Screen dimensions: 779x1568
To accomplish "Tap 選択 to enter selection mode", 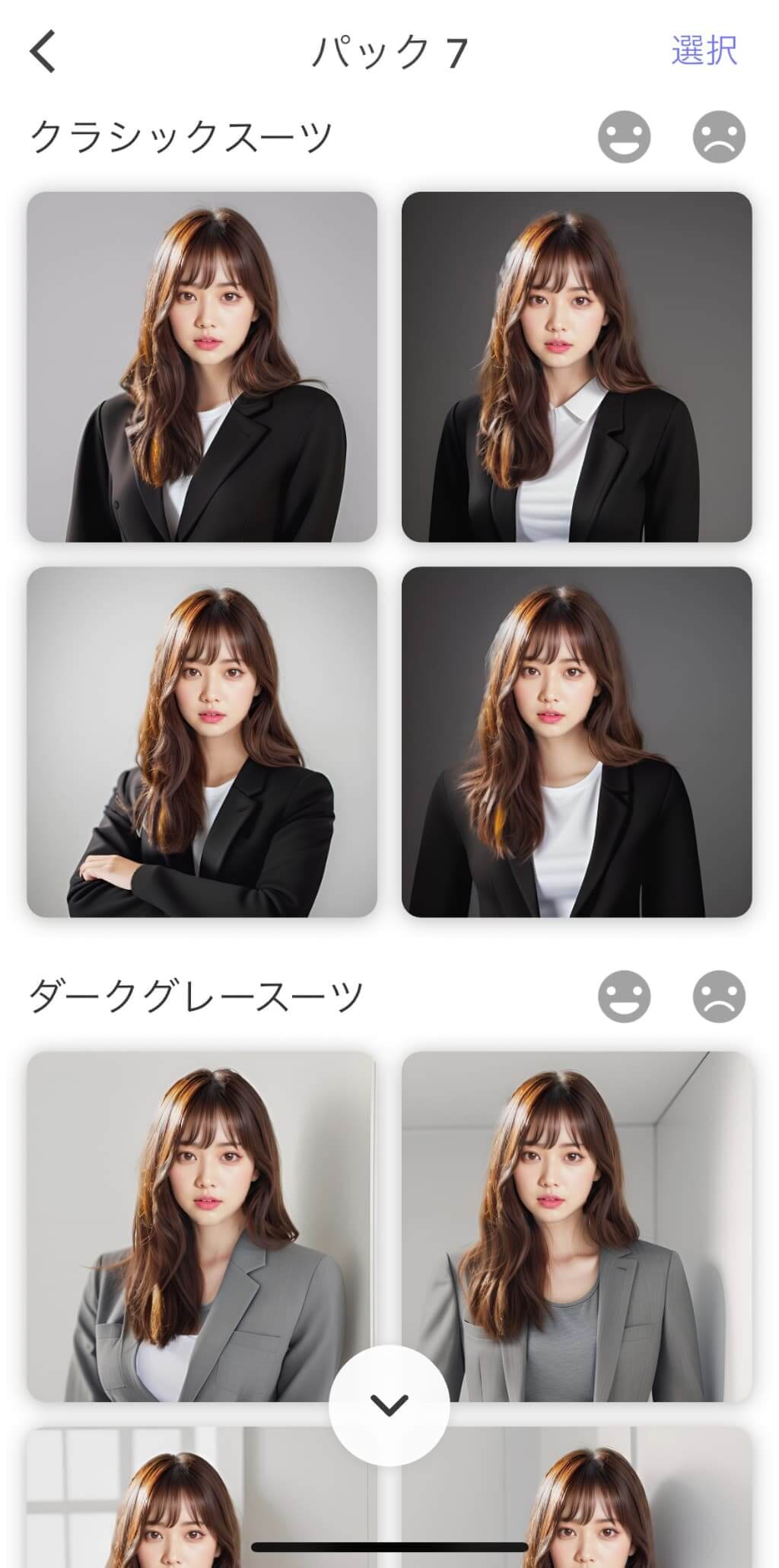I will pos(704,50).
